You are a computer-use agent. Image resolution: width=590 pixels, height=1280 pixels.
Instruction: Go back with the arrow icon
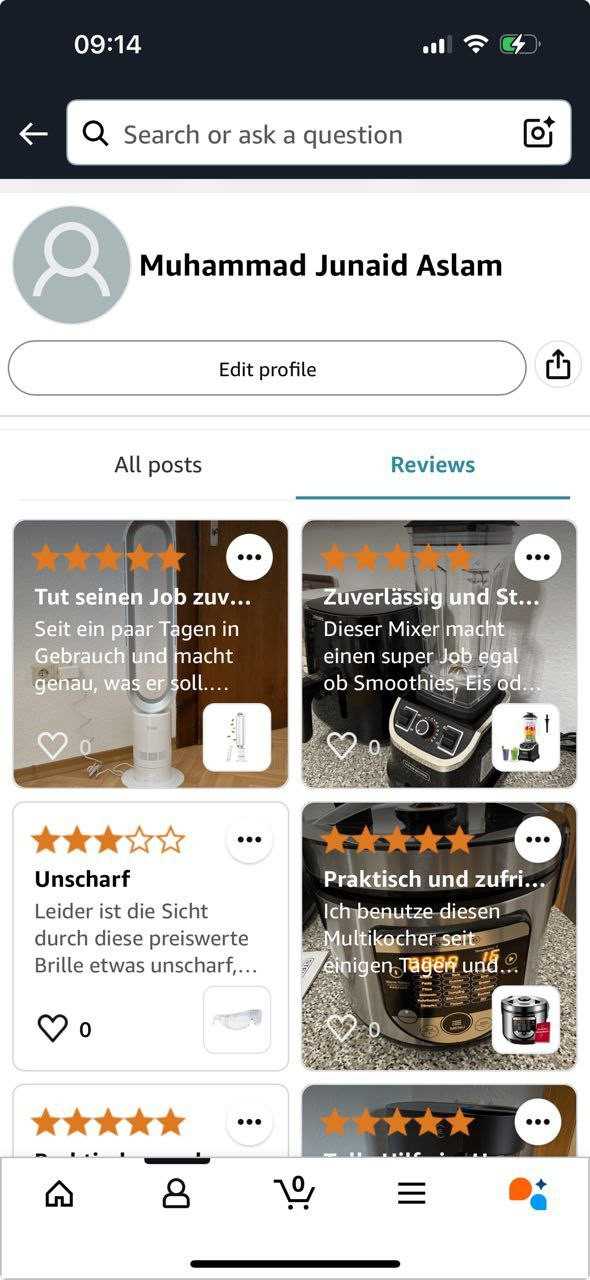pyautogui.click(x=33, y=134)
